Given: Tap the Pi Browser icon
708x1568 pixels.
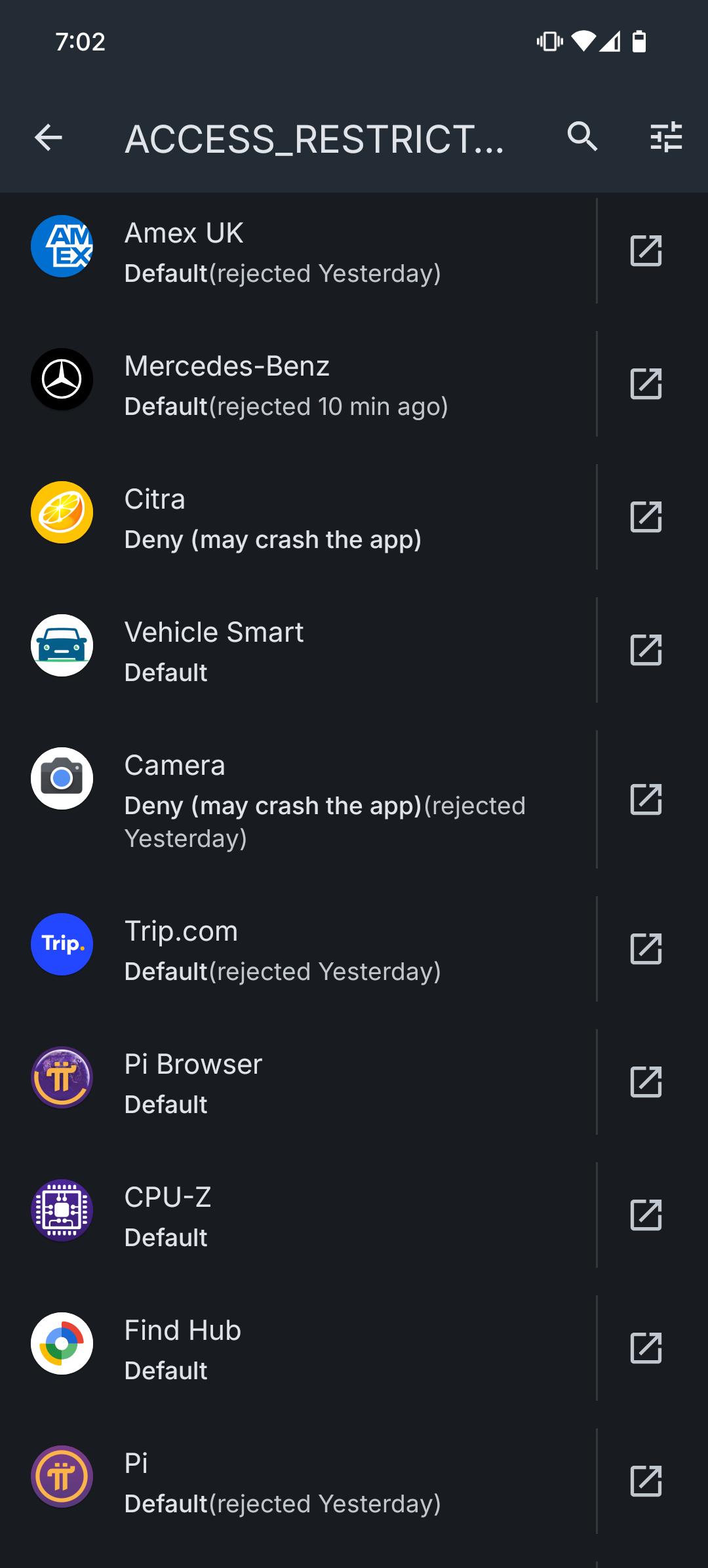Looking at the screenshot, I should [62, 1078].
